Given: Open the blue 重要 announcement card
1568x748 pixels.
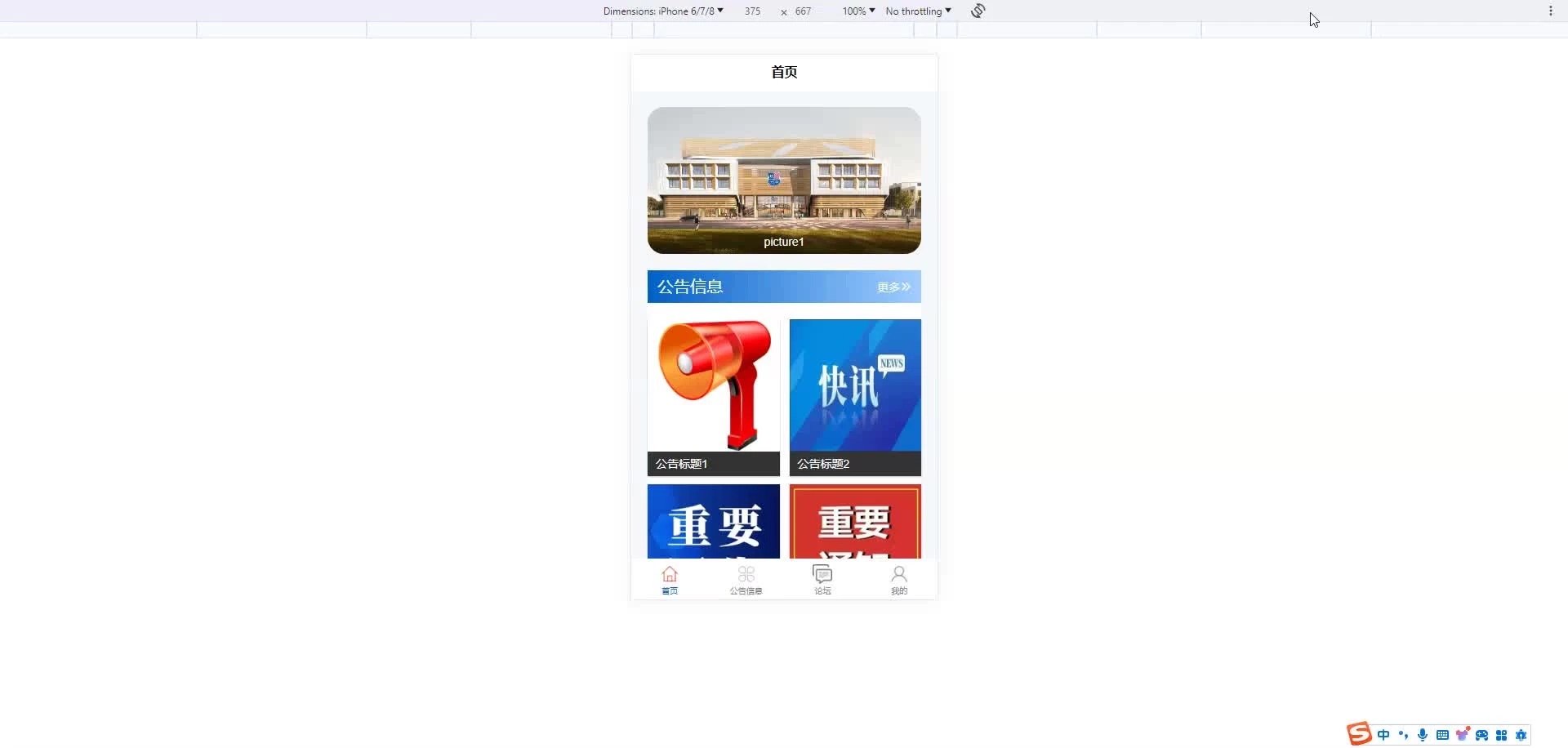Looking at the screenshot, I should coord(713,521).
